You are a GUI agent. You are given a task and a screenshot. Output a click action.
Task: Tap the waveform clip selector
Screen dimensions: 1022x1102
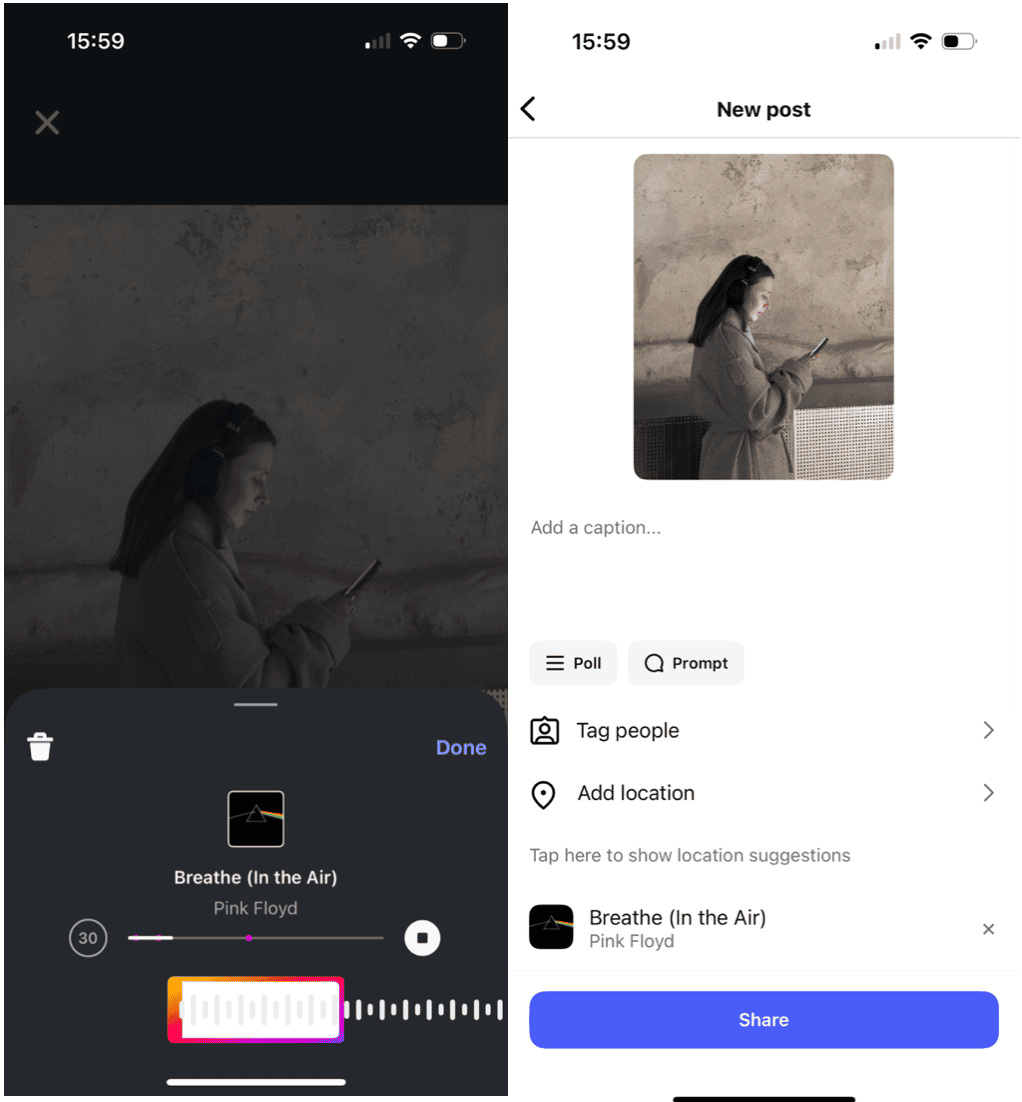(x=257, y=1010)
